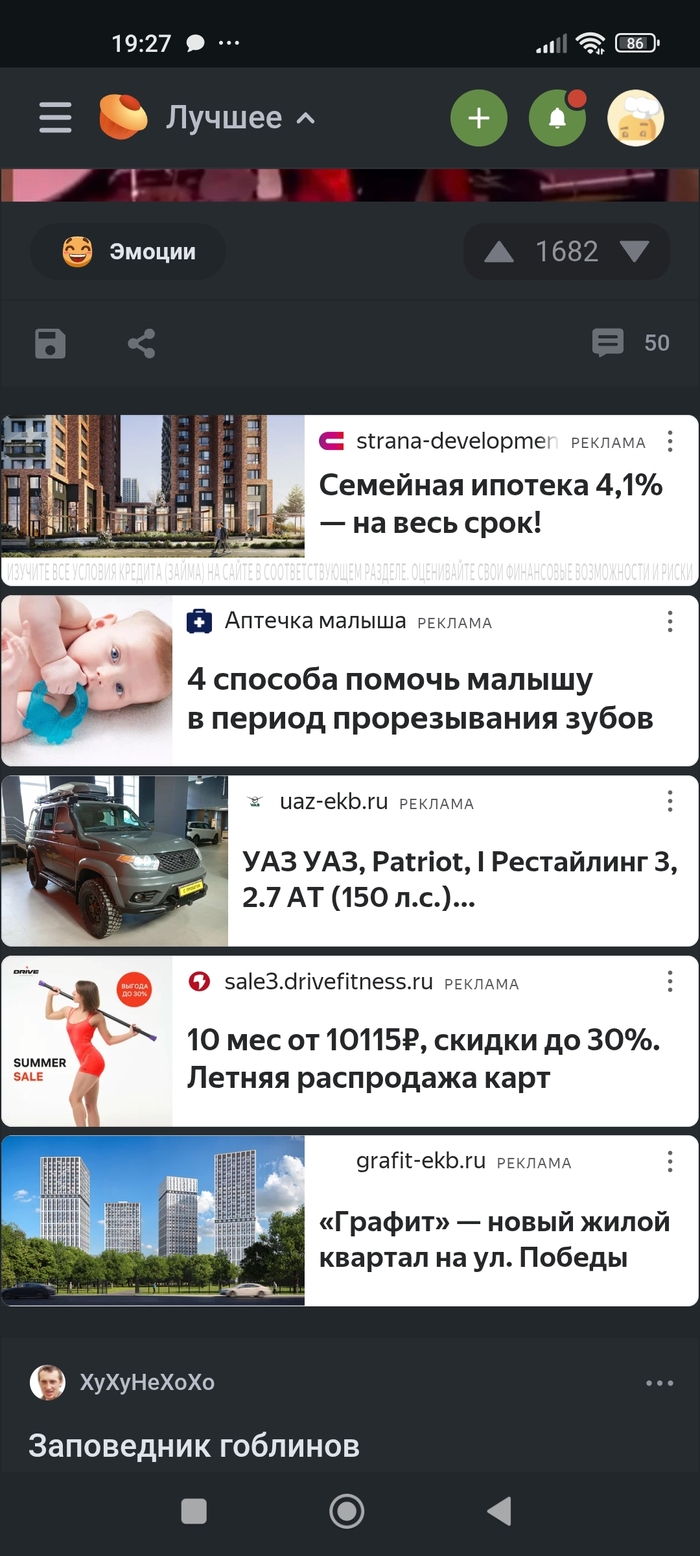Open the notifications bell
This screenshot has height=1556, width=700.
click(x=557, y=118)
